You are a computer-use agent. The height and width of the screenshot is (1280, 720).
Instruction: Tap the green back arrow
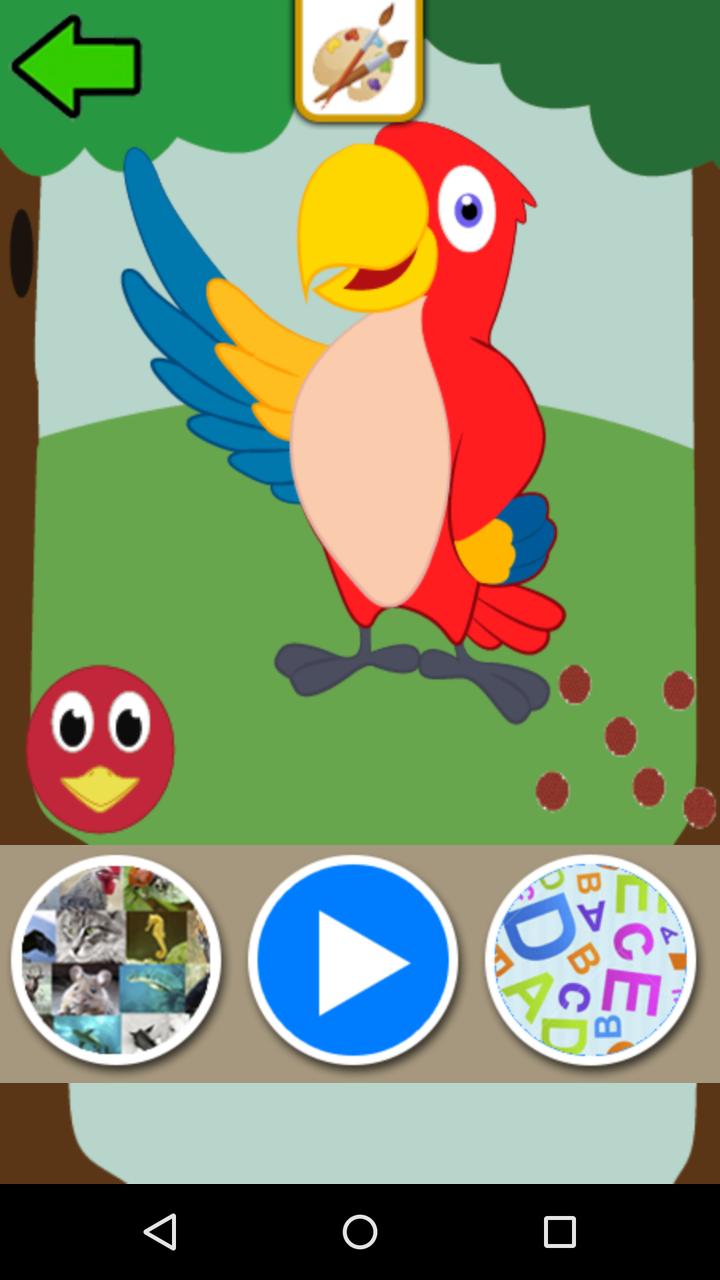coord(76,66)
